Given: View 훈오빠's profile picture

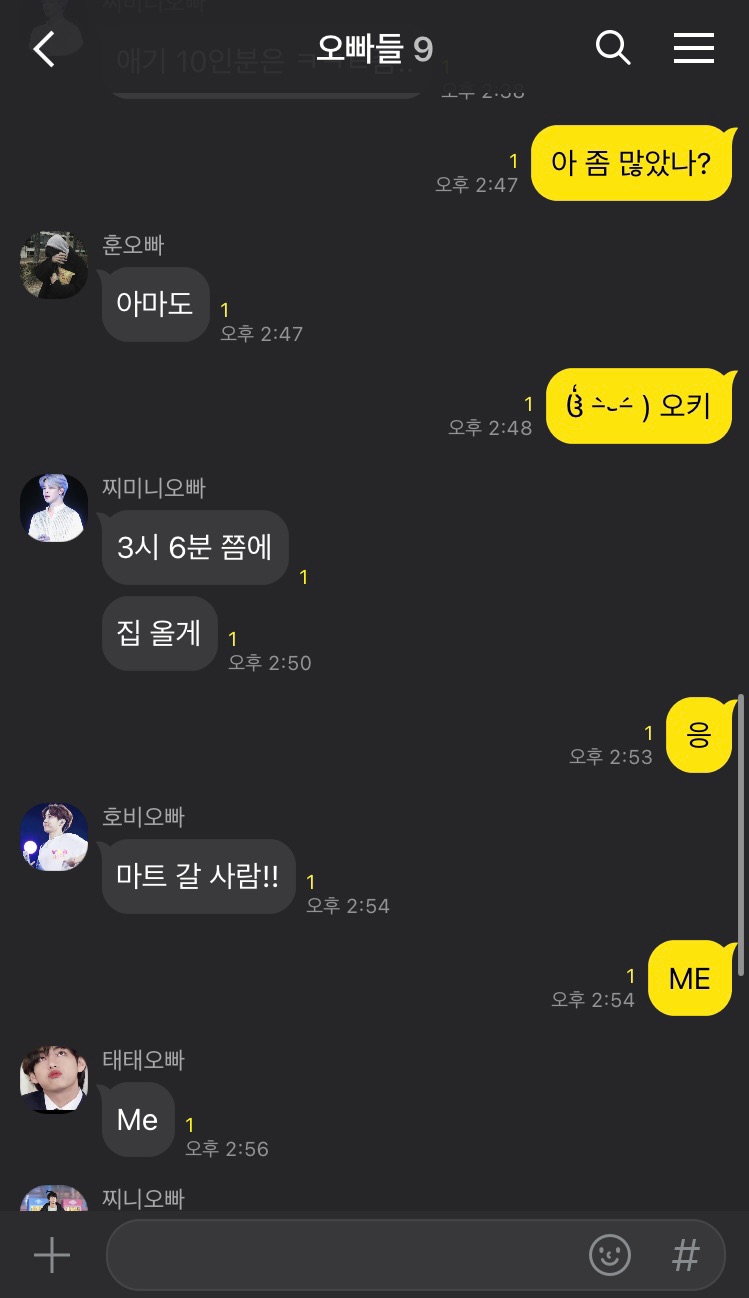Looking at the screenshot, I should pyautogui.click(x=54, y=265).
